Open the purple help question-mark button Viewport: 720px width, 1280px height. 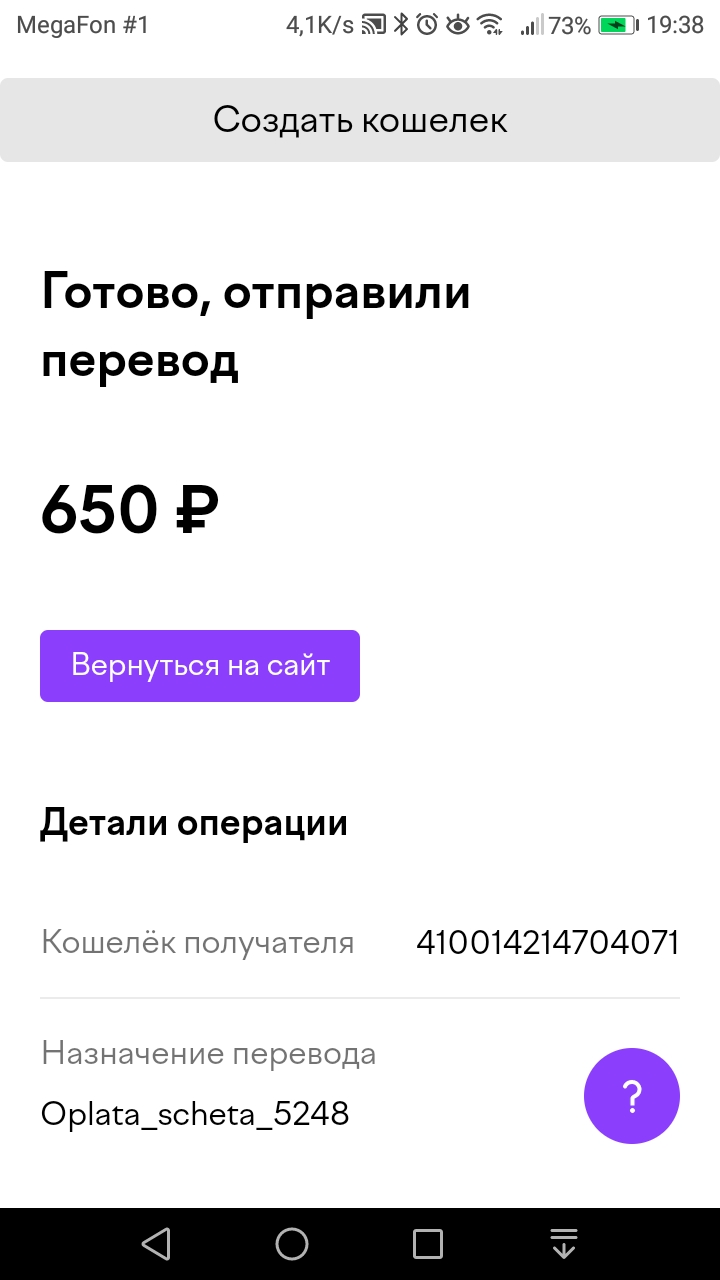632,1096
